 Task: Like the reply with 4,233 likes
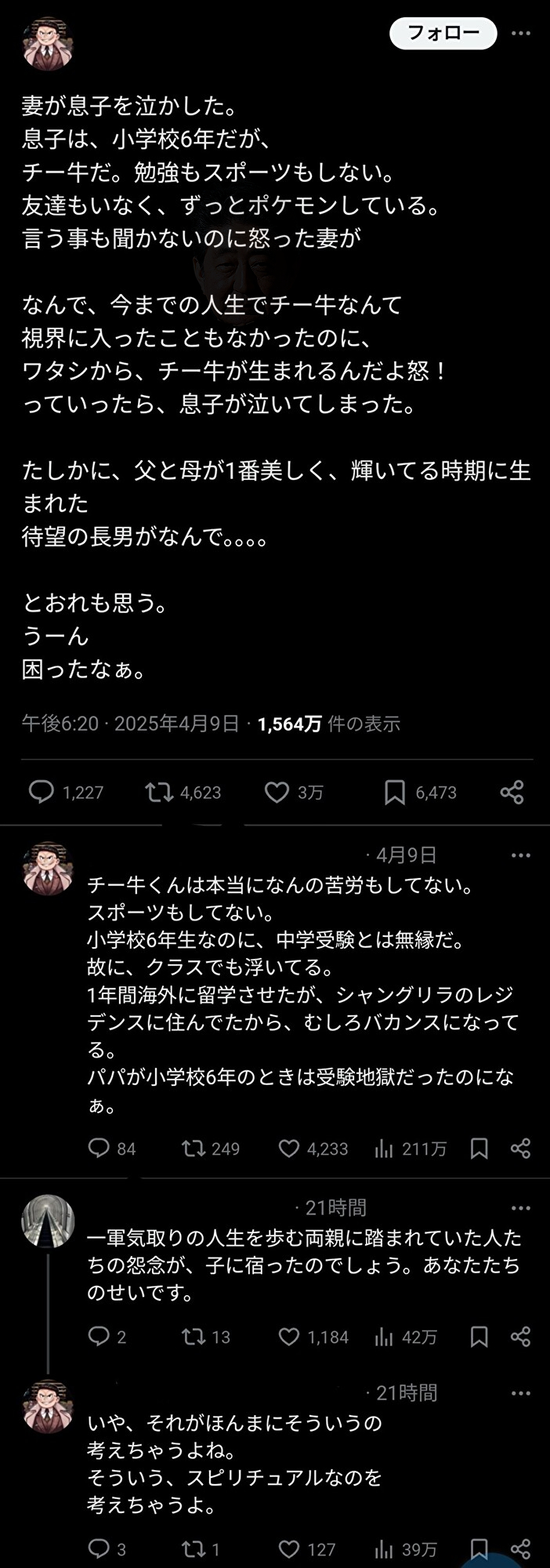click(x=289, y=1149)
